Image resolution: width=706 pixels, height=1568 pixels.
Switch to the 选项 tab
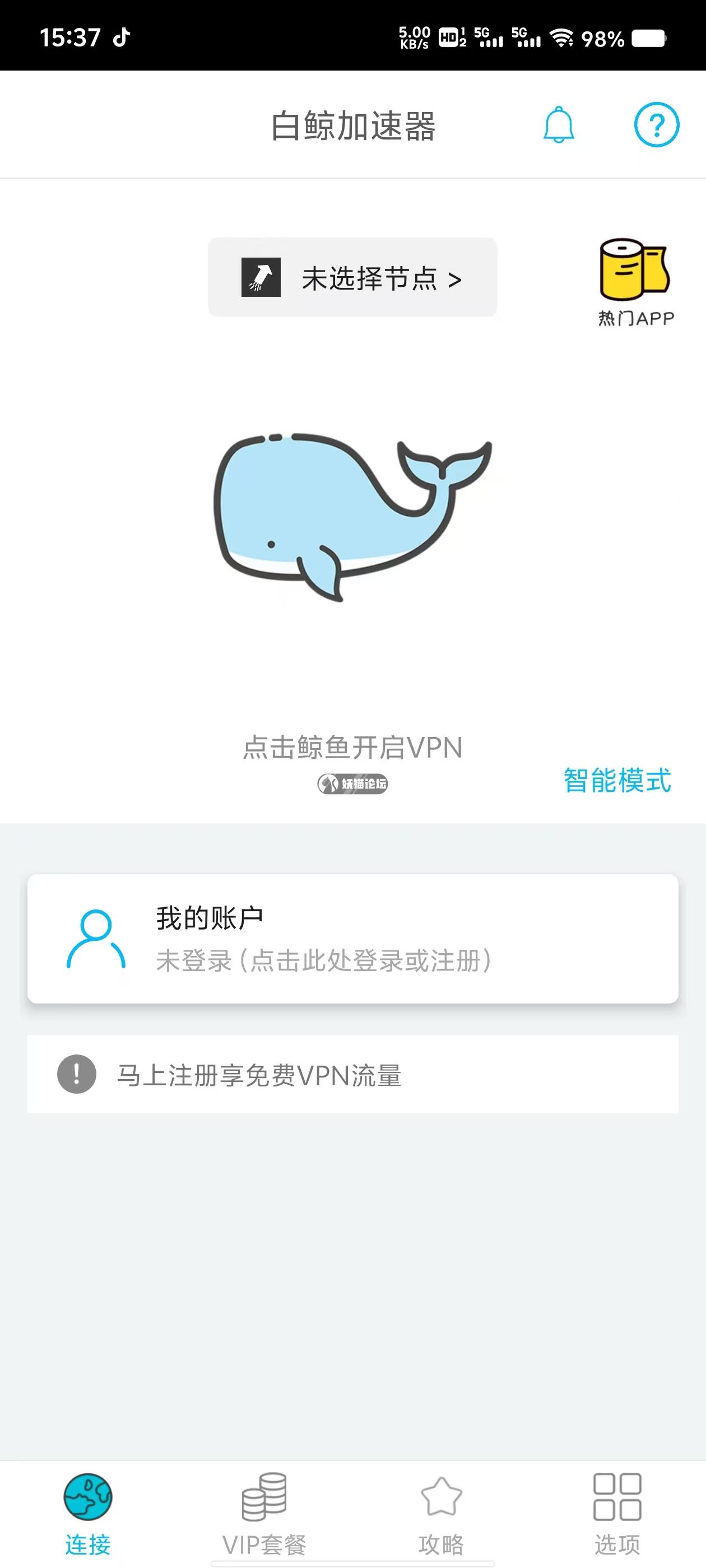[617, 1513]
